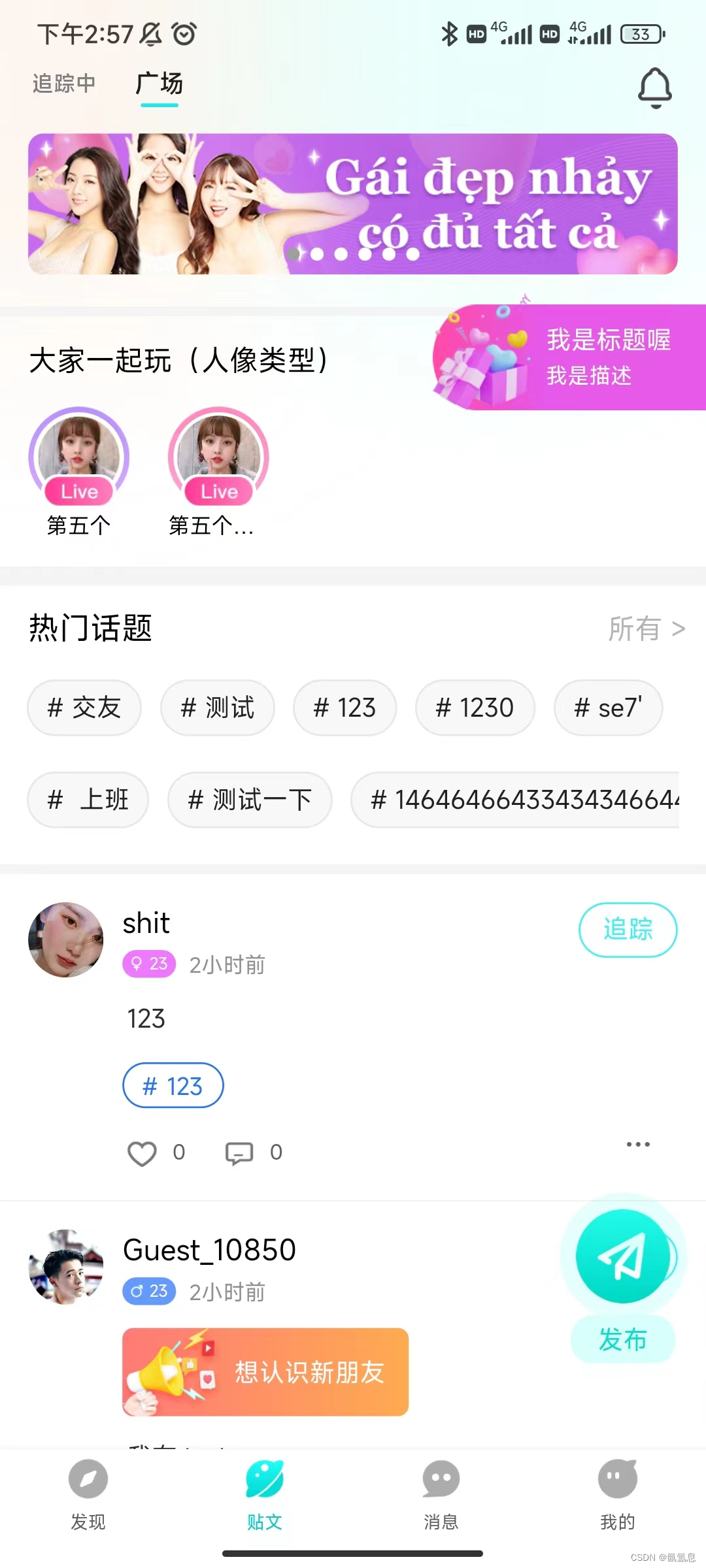Switch to the 追踪中 tab
Viewport: 706px width, 1568px height.
[63, 84]
